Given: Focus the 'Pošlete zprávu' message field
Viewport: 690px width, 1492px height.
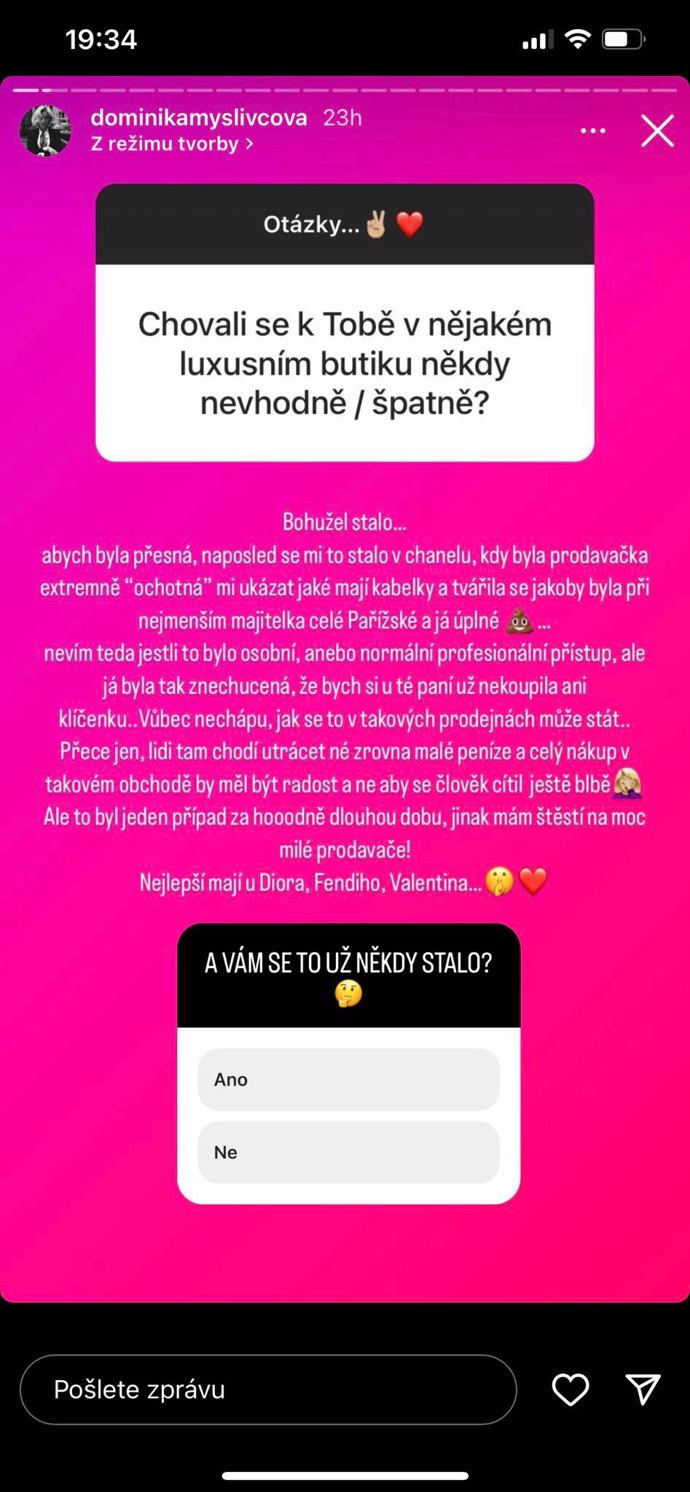Looking at the screenshot, I should coord(268,1389).
